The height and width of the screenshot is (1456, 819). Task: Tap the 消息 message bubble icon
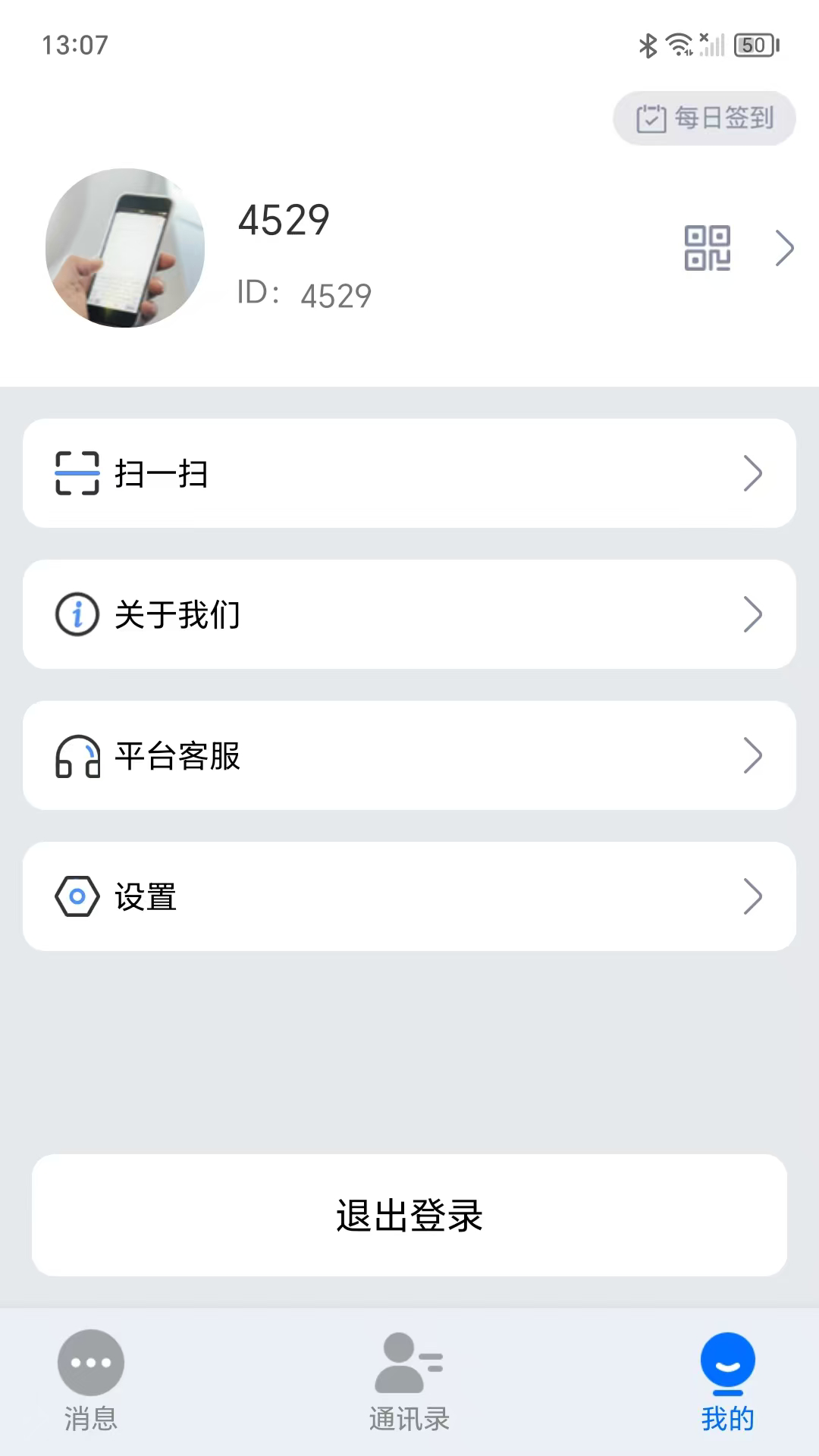click(x=89, y=1362)
